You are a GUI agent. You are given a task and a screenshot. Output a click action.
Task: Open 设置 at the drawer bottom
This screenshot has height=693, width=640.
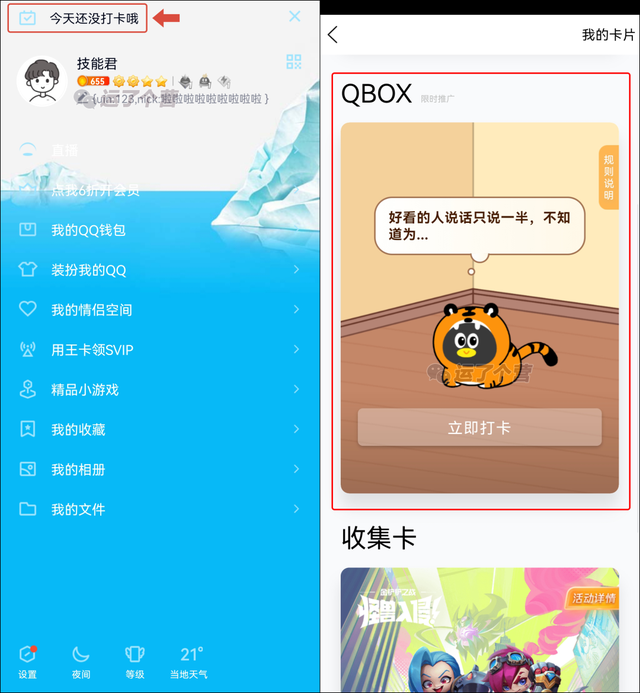[28, 662]
